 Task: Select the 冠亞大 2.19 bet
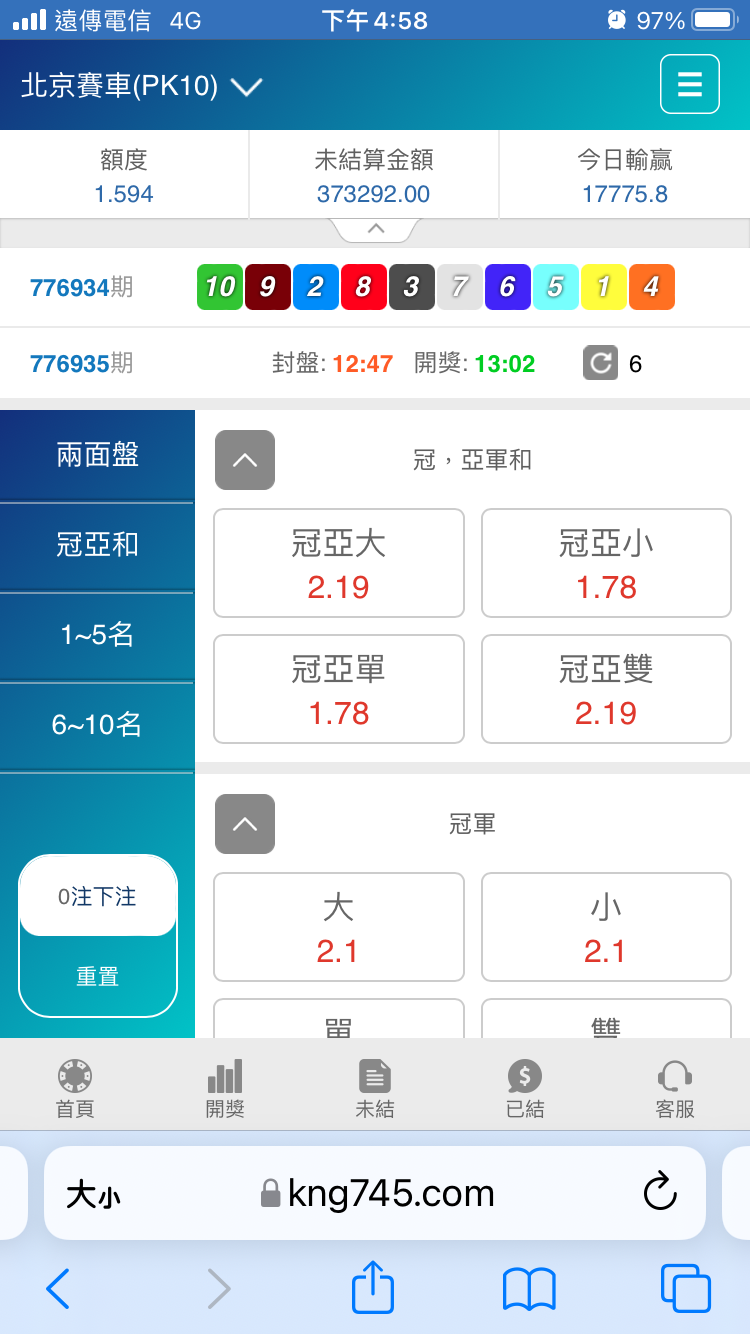(x=338, y=563)
